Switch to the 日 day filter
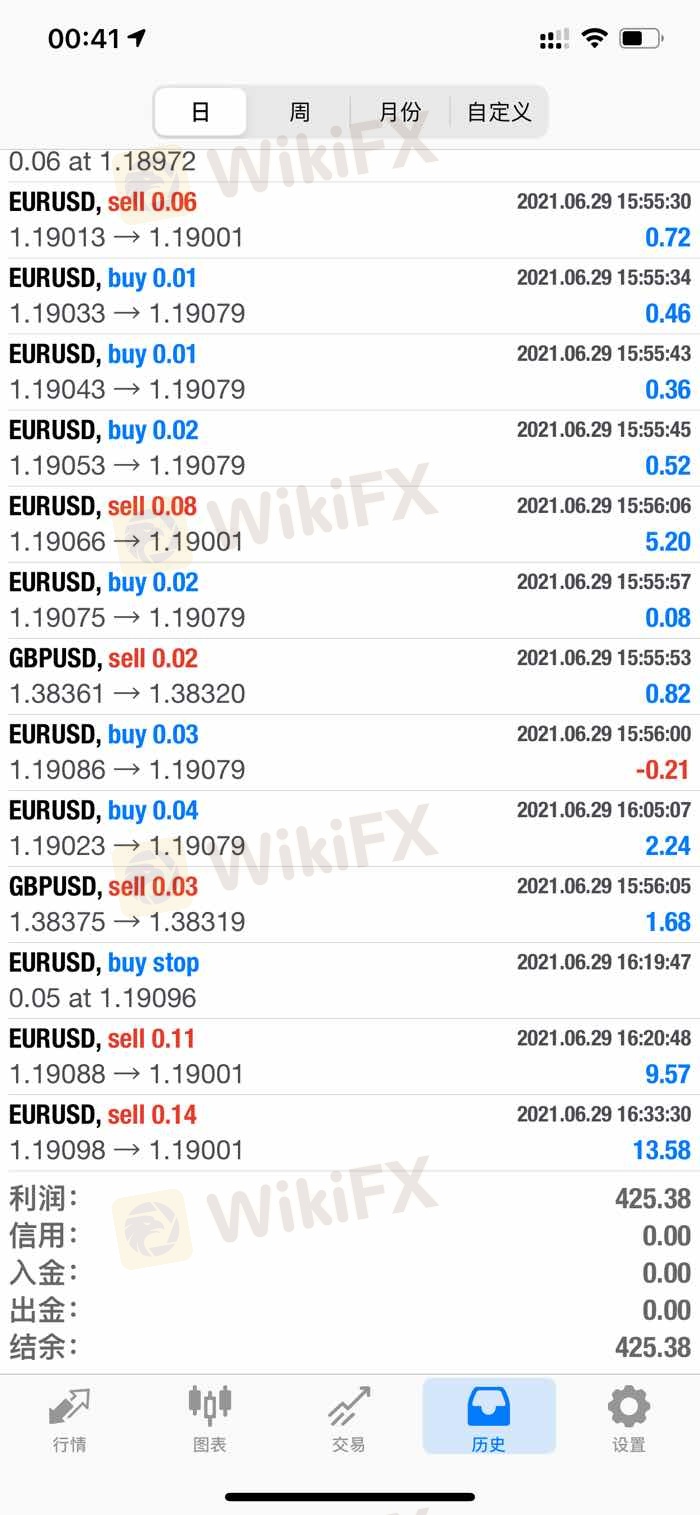 [x=200, y=112]
